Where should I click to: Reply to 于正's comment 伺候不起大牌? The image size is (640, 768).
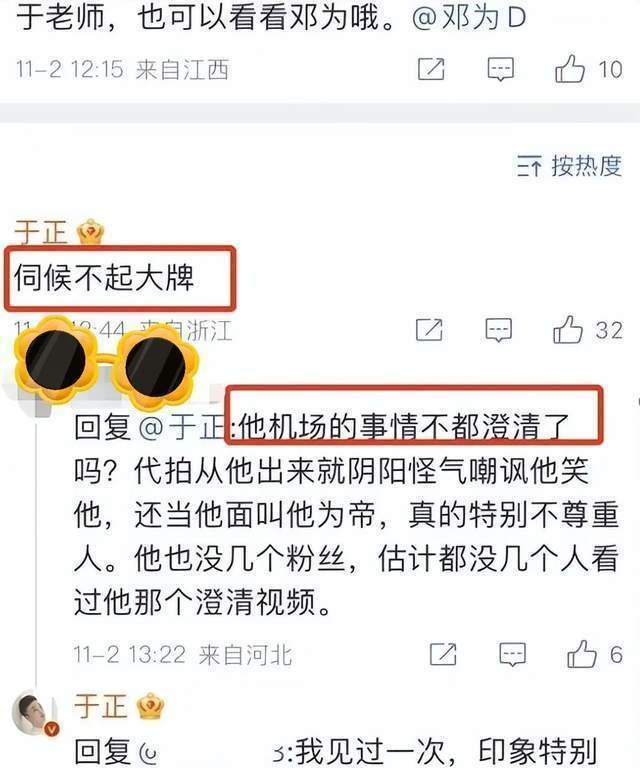point(500,329)
